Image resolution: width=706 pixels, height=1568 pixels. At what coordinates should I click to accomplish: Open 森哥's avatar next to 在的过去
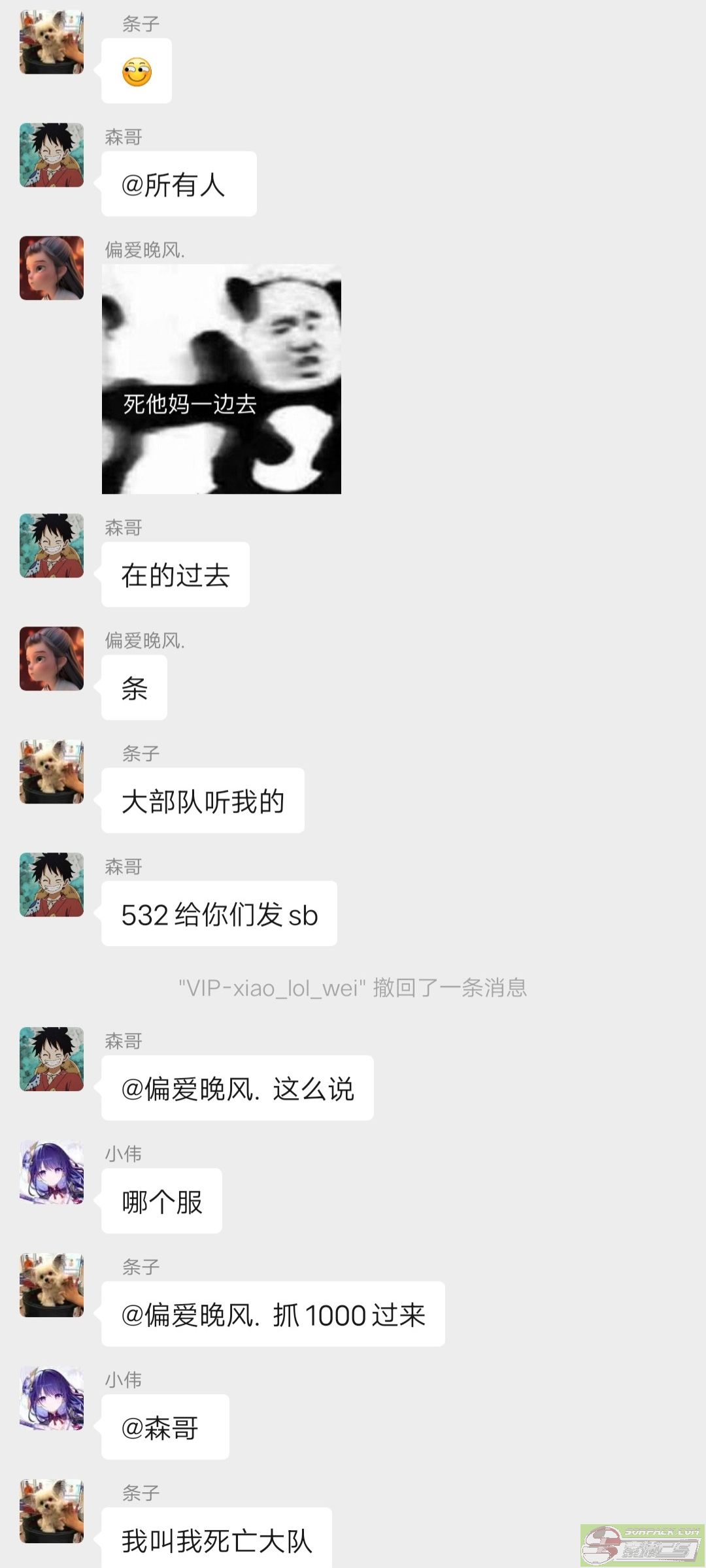52,546
